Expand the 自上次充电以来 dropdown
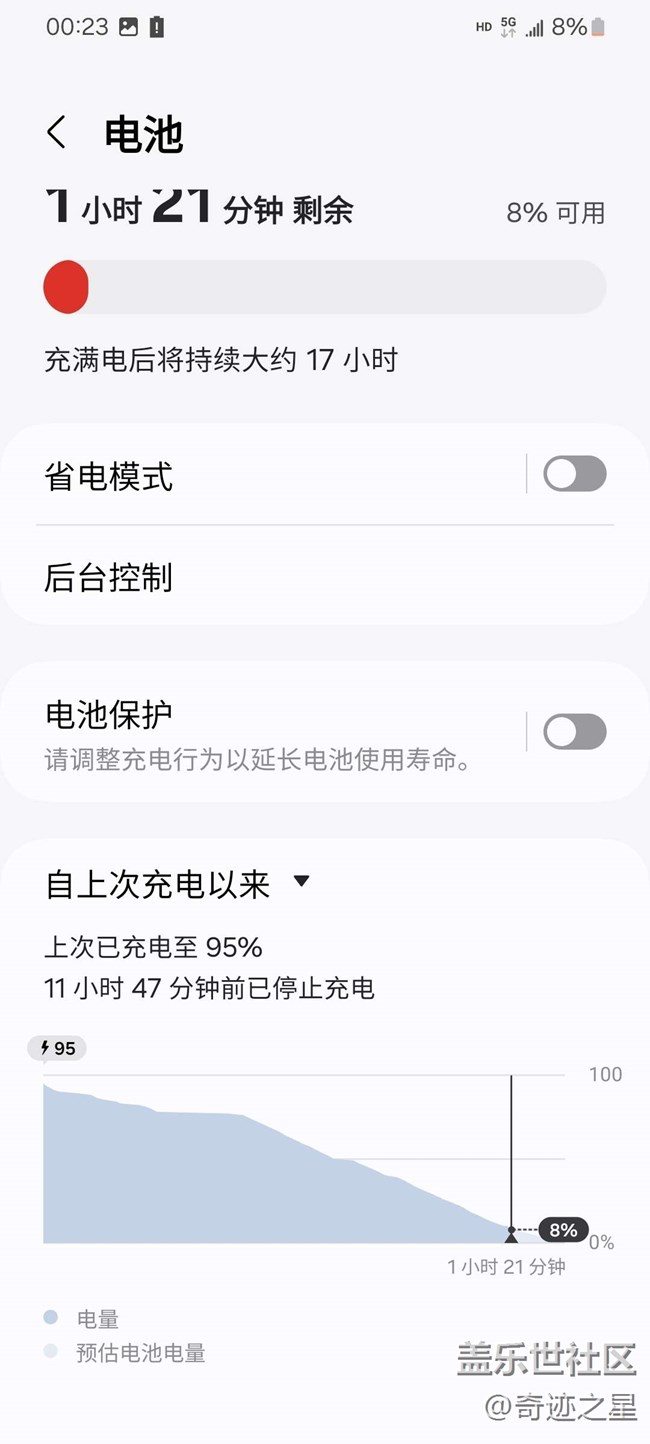 point(301,882)
